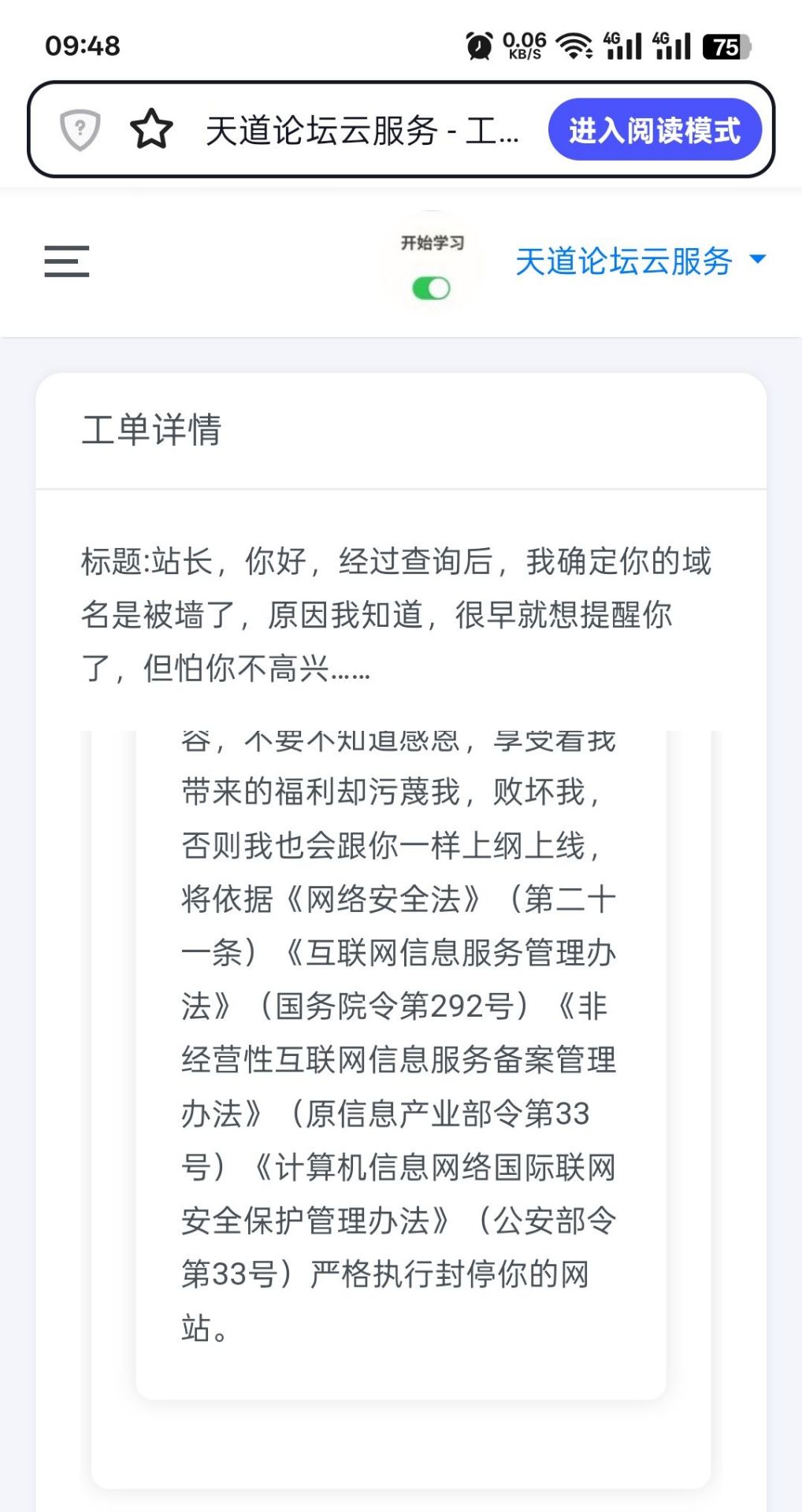Toggle the 开始学习 switch off
Screen dimensions: 802x1512
(431, 289)
